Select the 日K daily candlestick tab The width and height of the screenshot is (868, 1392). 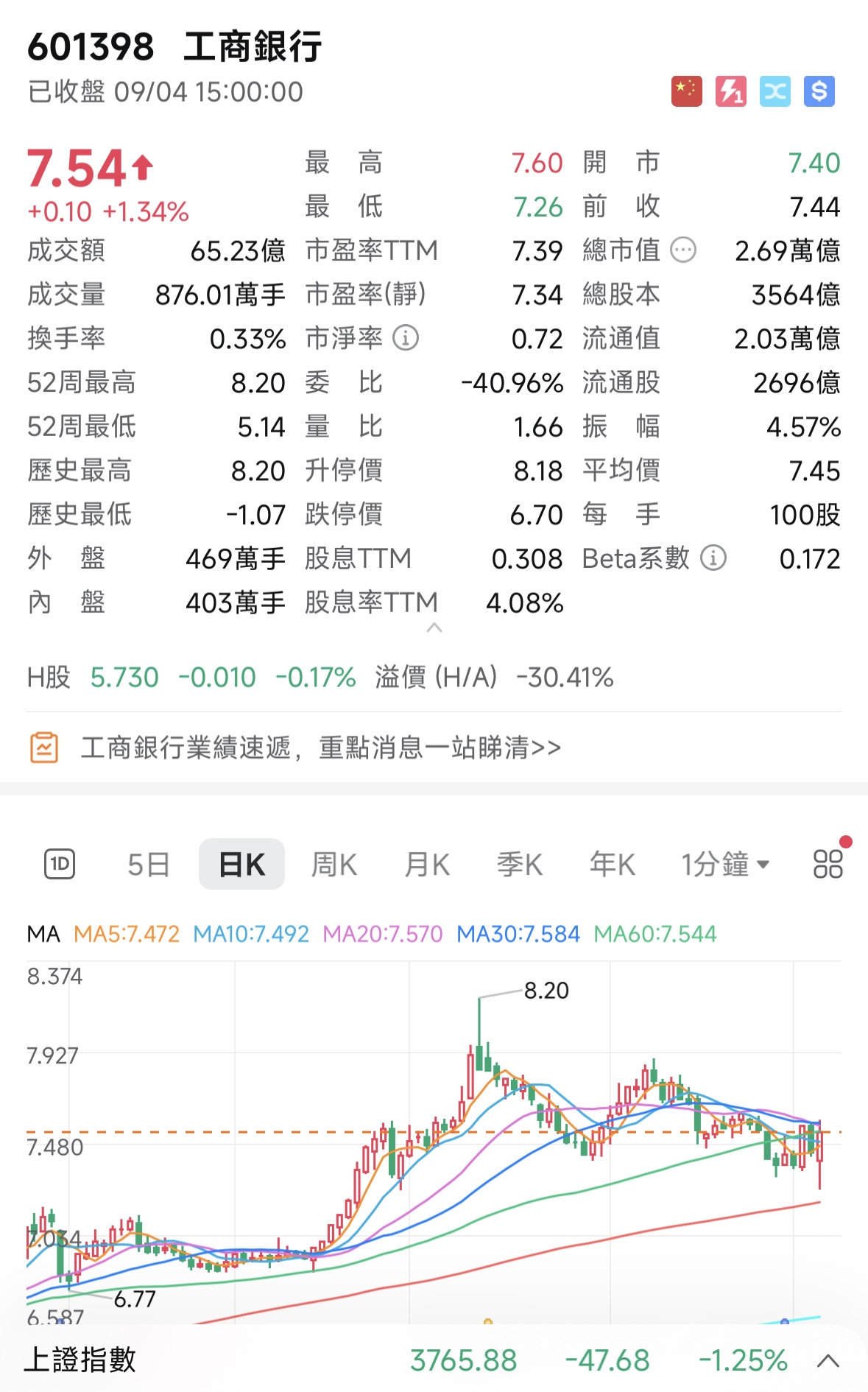241,864
